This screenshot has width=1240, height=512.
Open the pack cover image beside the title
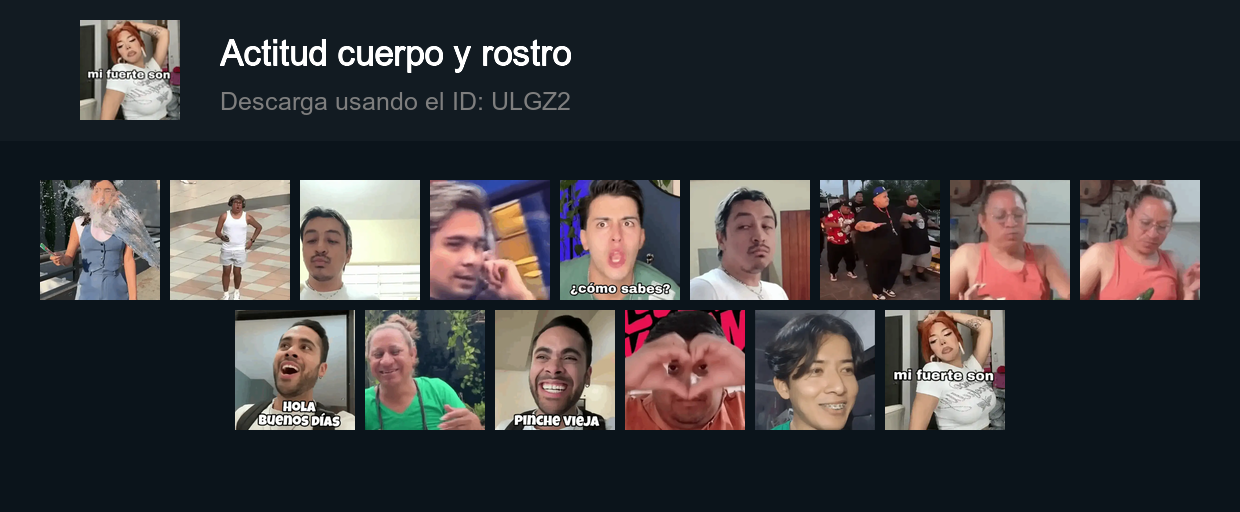point(130,70)
